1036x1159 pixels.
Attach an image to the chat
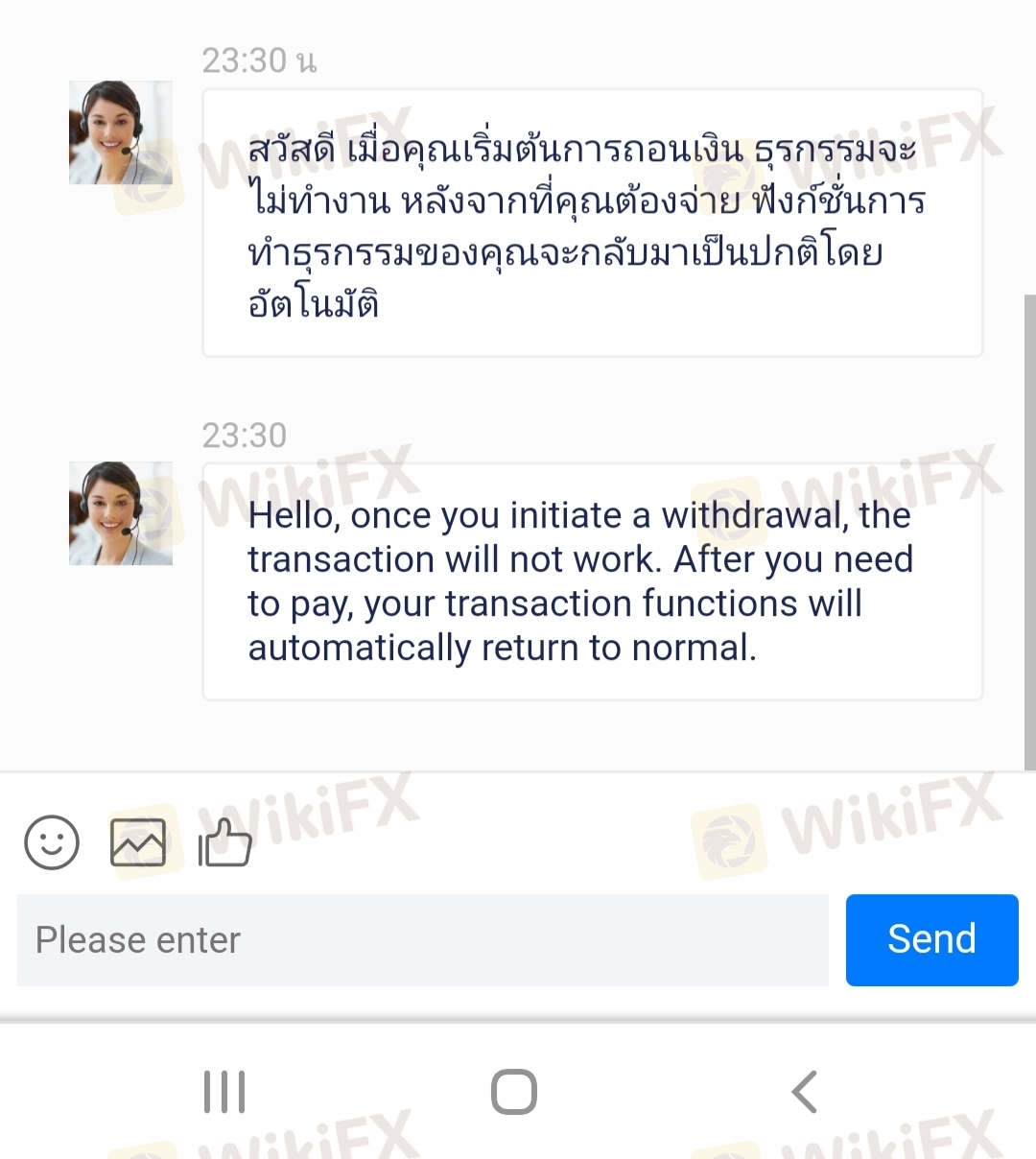(138, 842)
